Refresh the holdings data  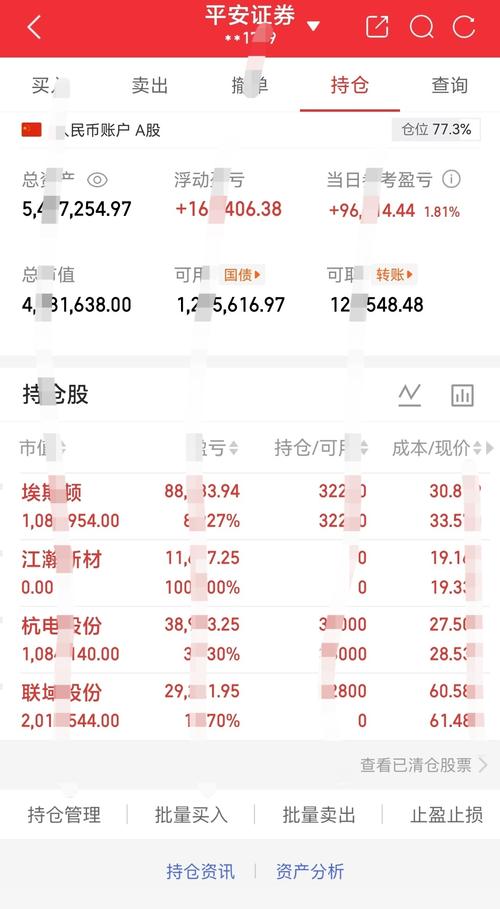[x=464, y=27]
